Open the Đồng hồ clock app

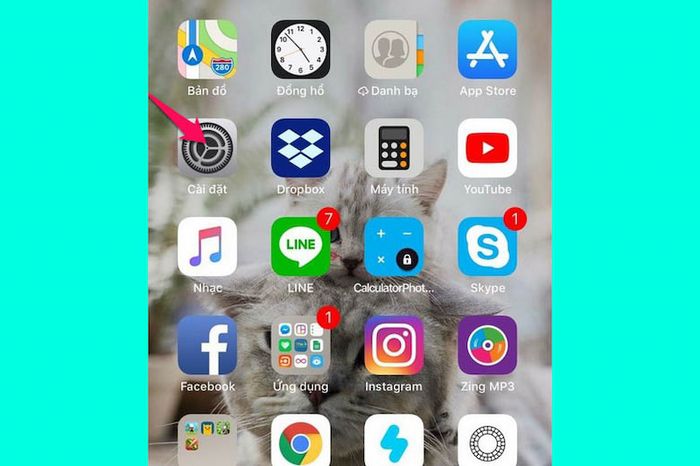click(301, 49)
